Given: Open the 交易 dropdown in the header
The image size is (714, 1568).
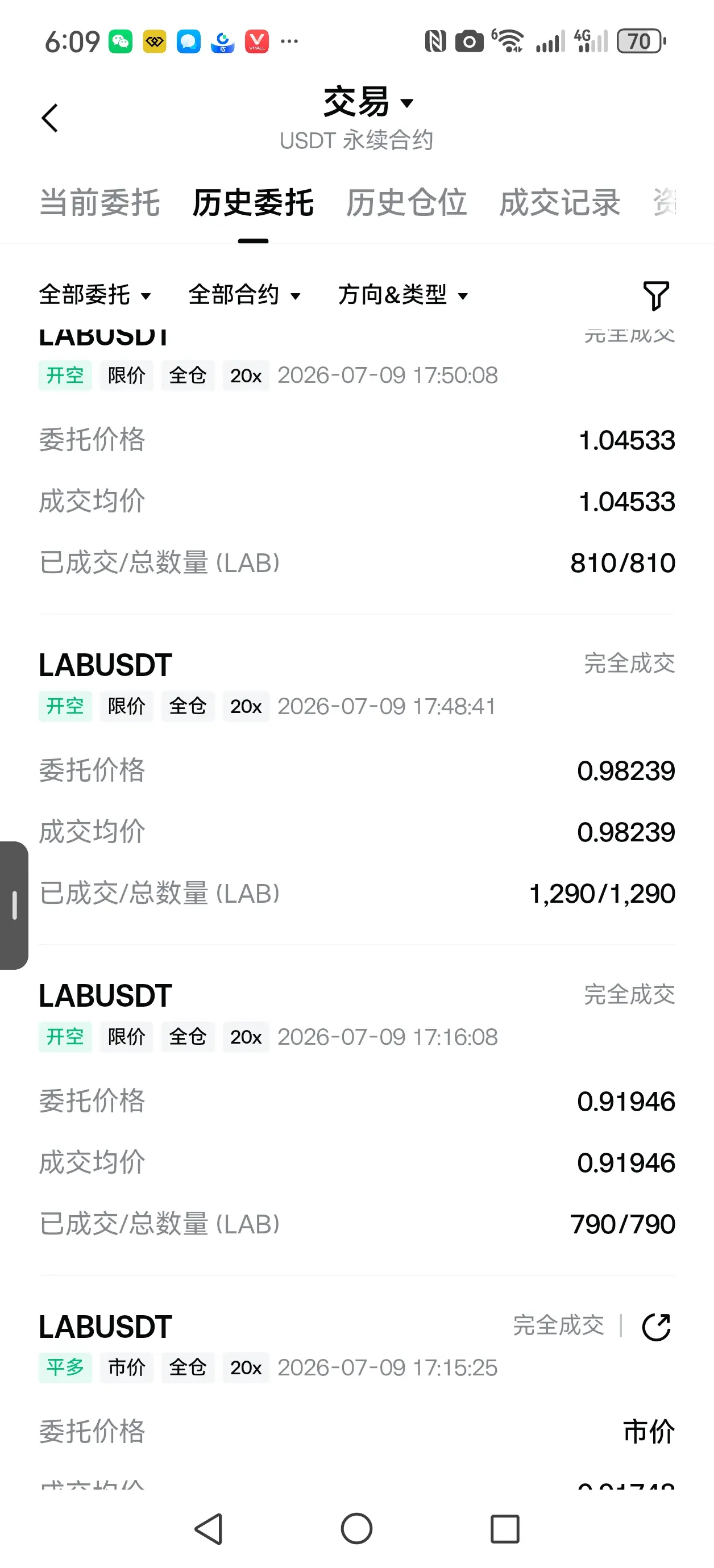Looking at the screenshot, I should 368,102.
